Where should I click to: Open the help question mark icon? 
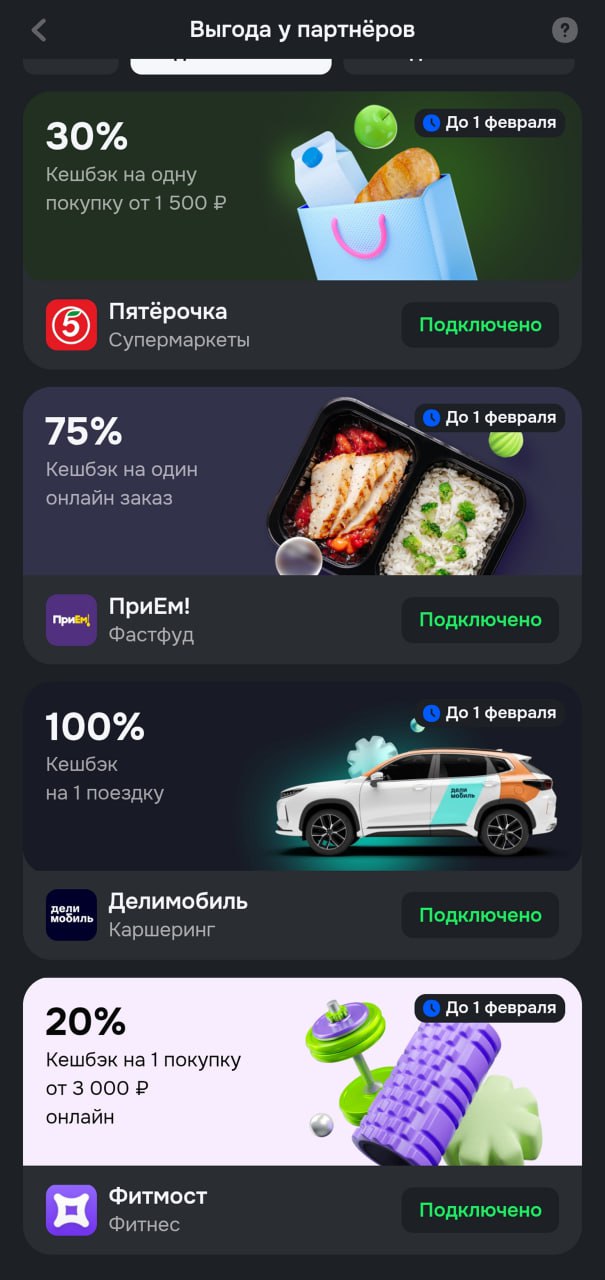(x=565, y=30)
